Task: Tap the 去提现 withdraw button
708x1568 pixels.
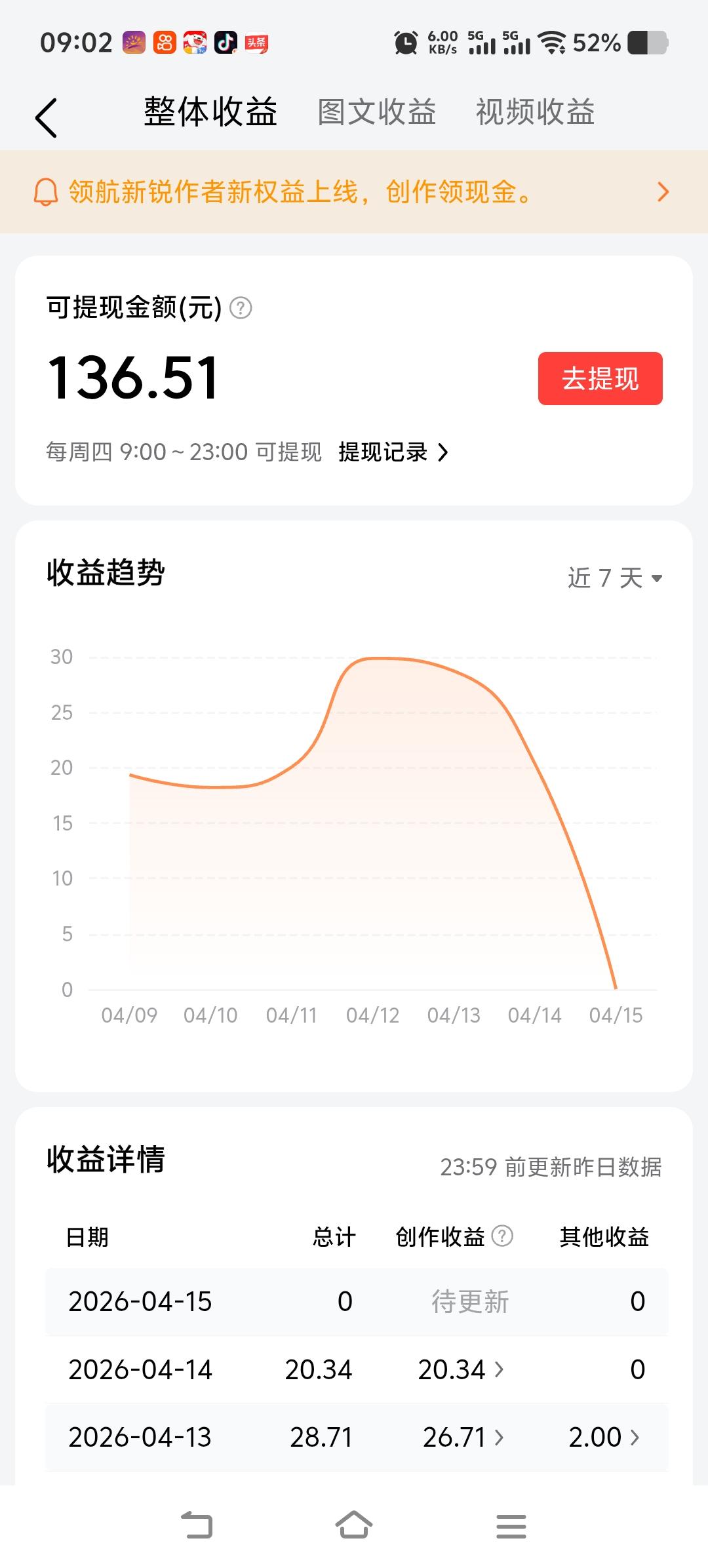Action: click(x=600, y=378)
